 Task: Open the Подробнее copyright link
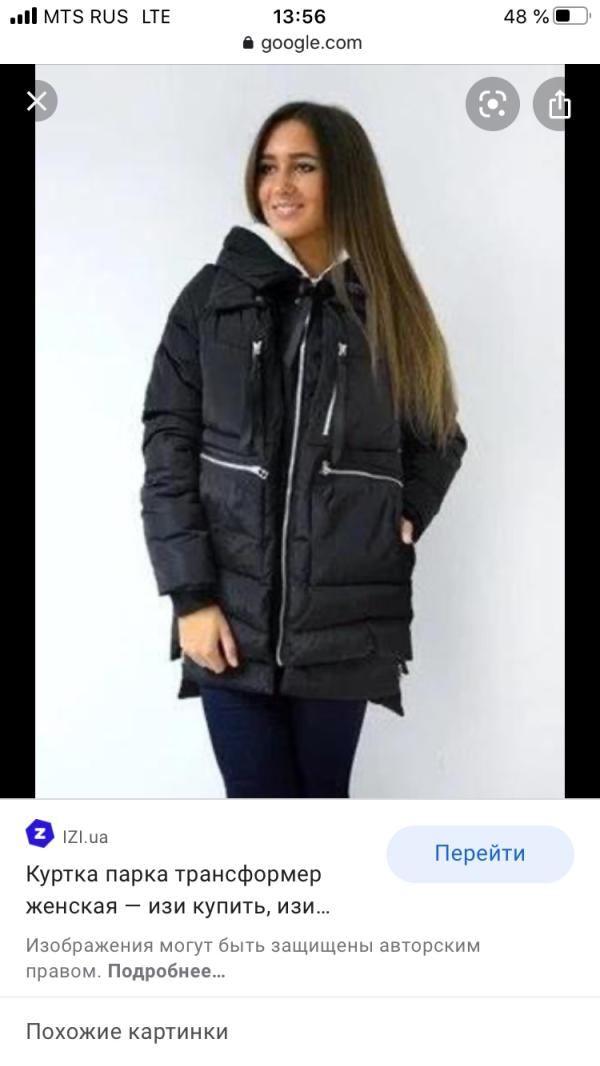coord(166,971)
